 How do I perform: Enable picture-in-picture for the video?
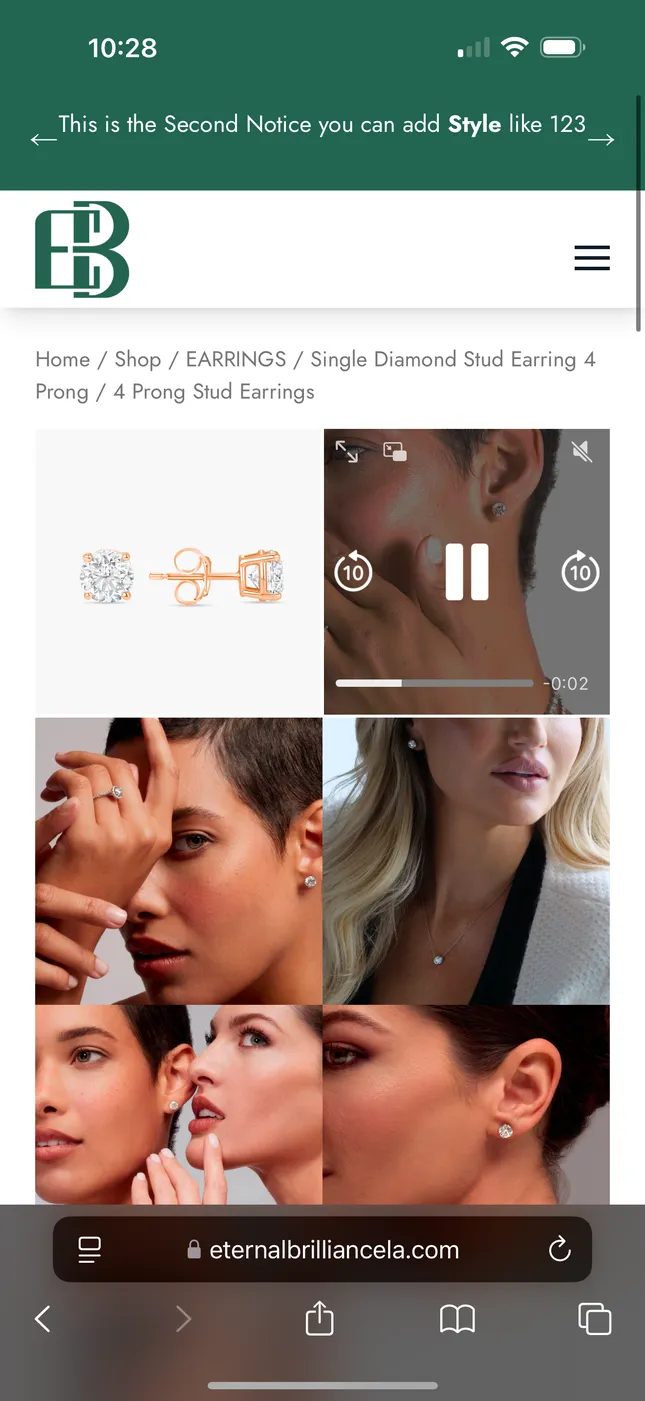[x=395, y=452]
